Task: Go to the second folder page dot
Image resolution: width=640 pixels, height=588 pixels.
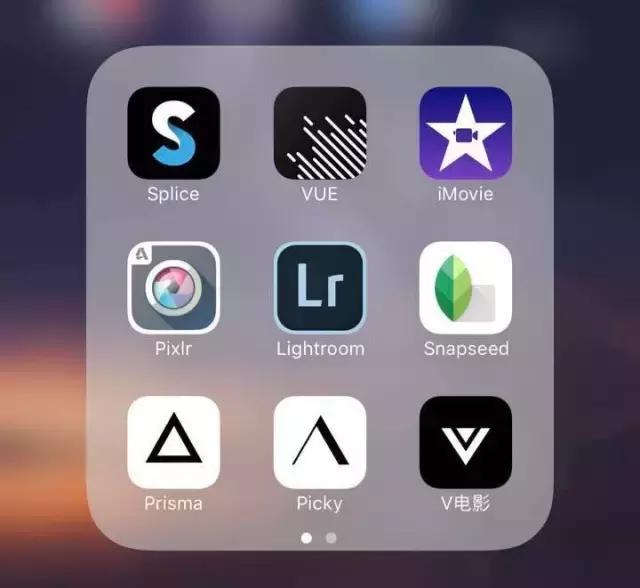Action: coord(331,538)
